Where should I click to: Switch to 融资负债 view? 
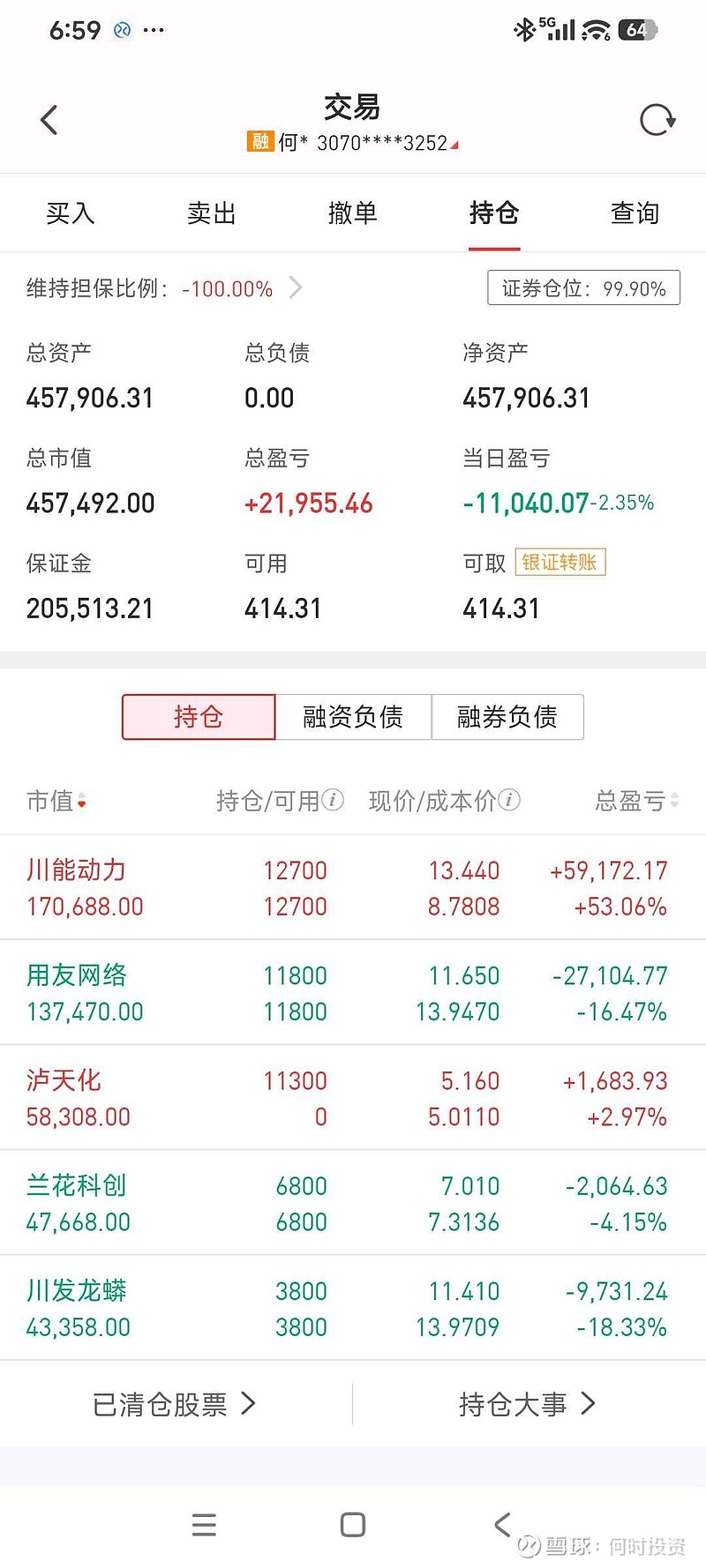tap(353, 717)
